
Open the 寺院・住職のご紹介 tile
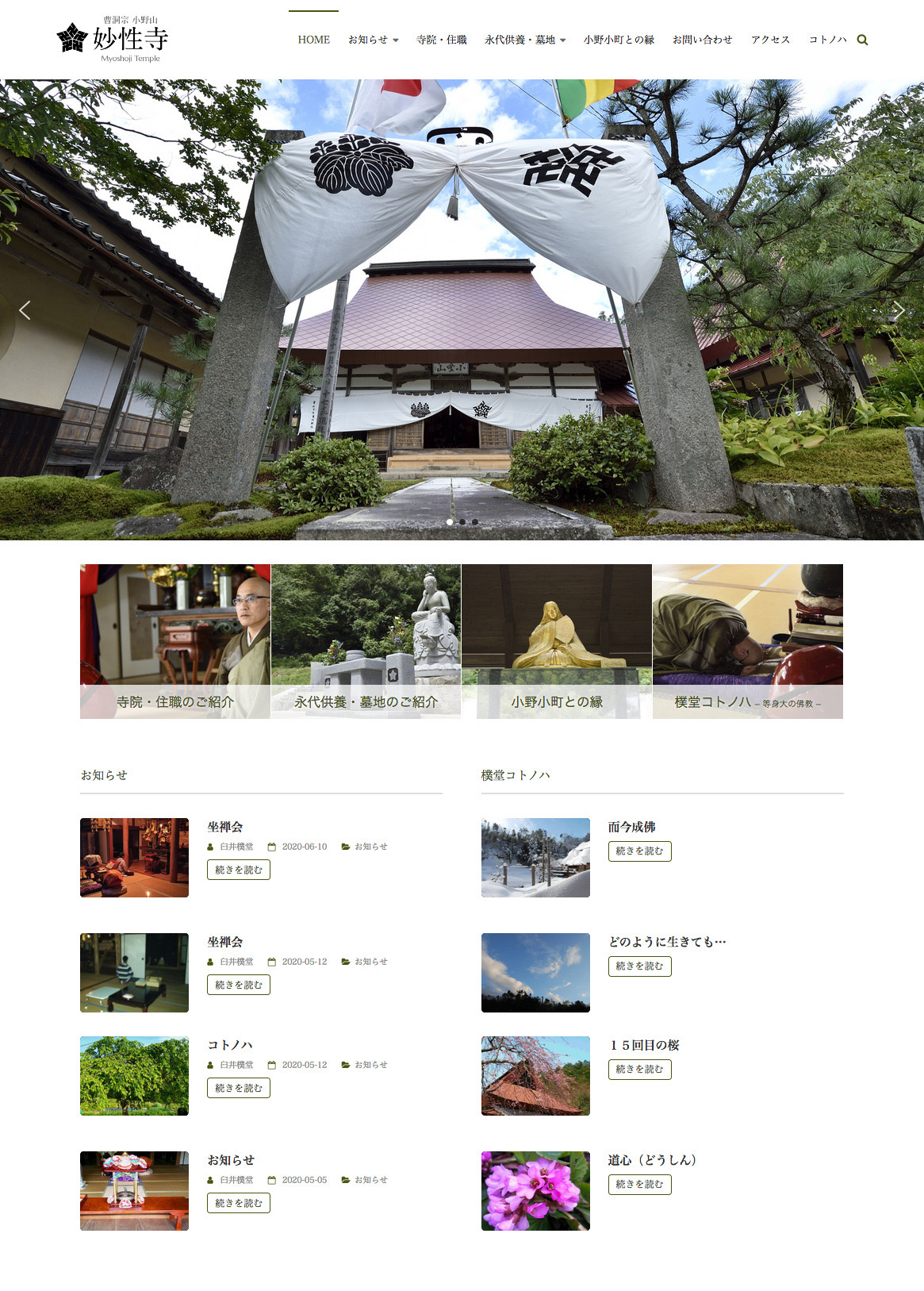point(175,641)
